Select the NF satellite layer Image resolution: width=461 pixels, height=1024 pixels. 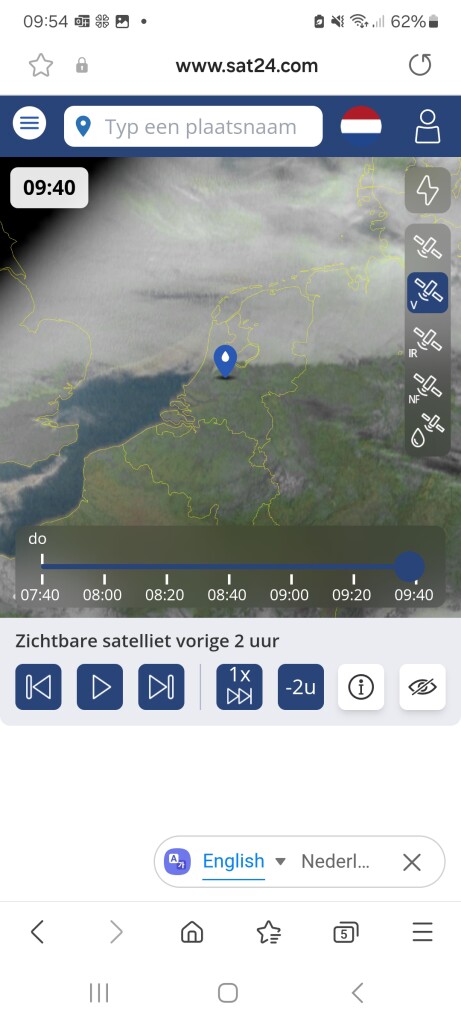tap(428, 389)
